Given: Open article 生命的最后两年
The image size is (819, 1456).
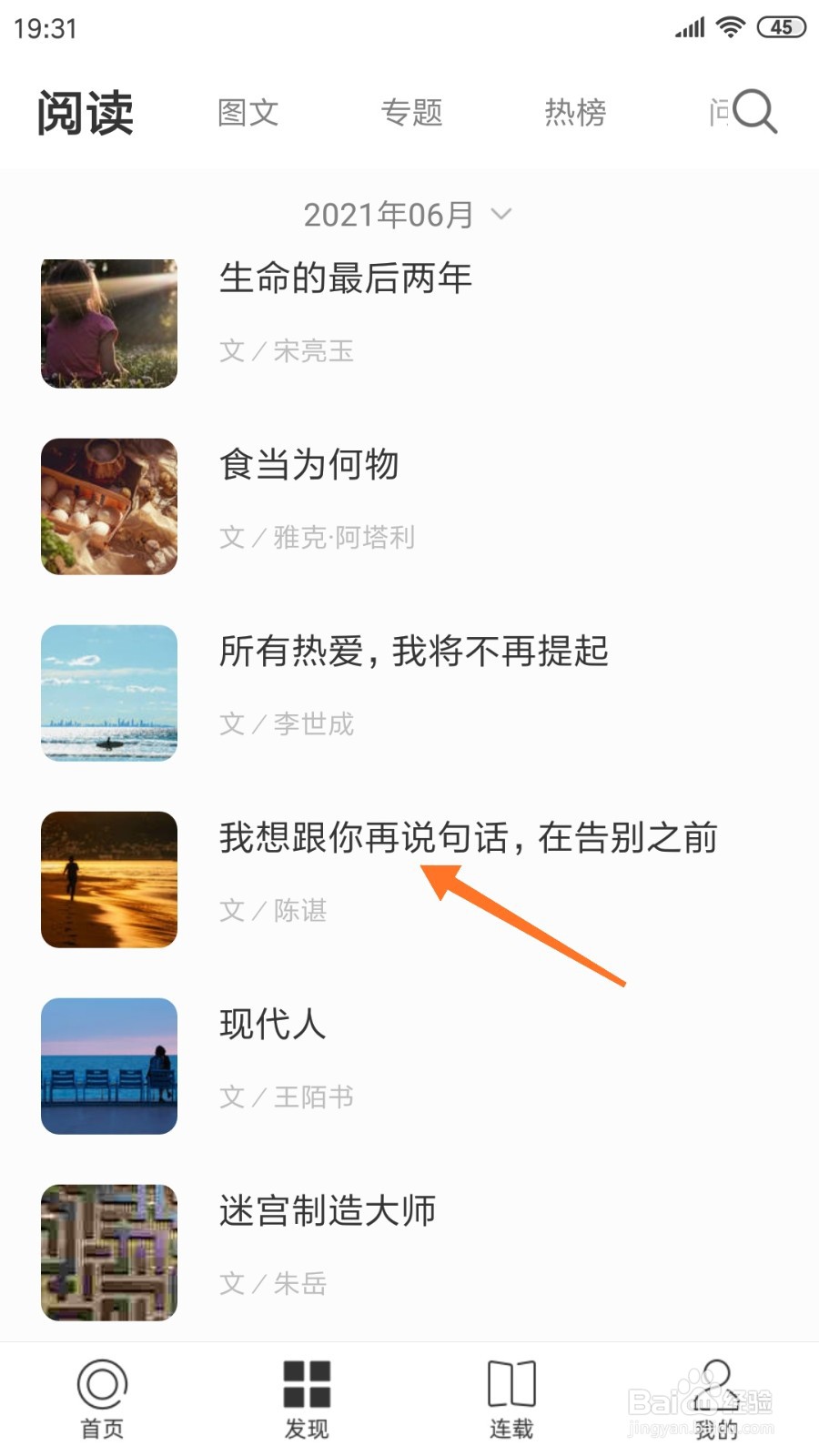Looking at the screenshot, I should pyautogui.click(x=347, y=279).
